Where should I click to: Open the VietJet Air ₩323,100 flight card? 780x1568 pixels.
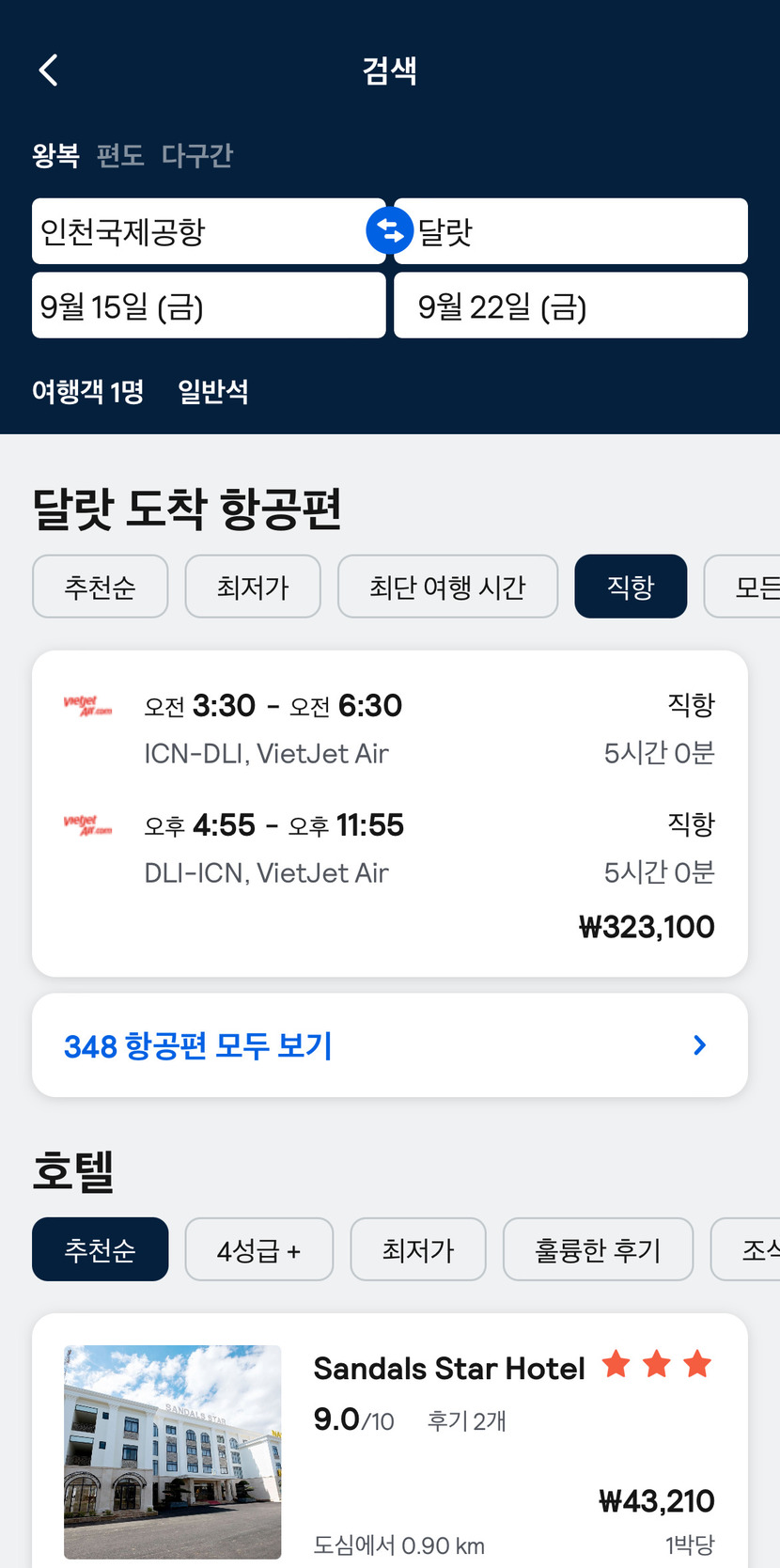[x=390, y=814]
